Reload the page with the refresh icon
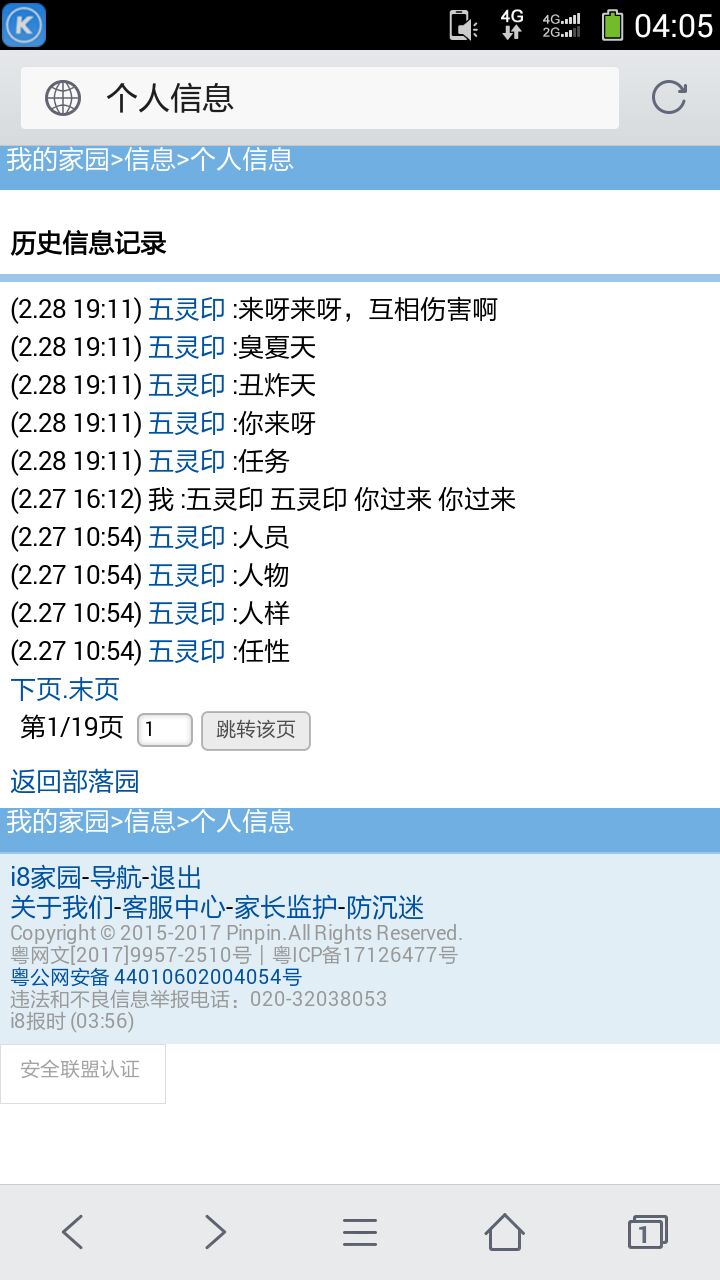Image resolution: width=720 pixels, height=1280 pixels. point(669,97)
